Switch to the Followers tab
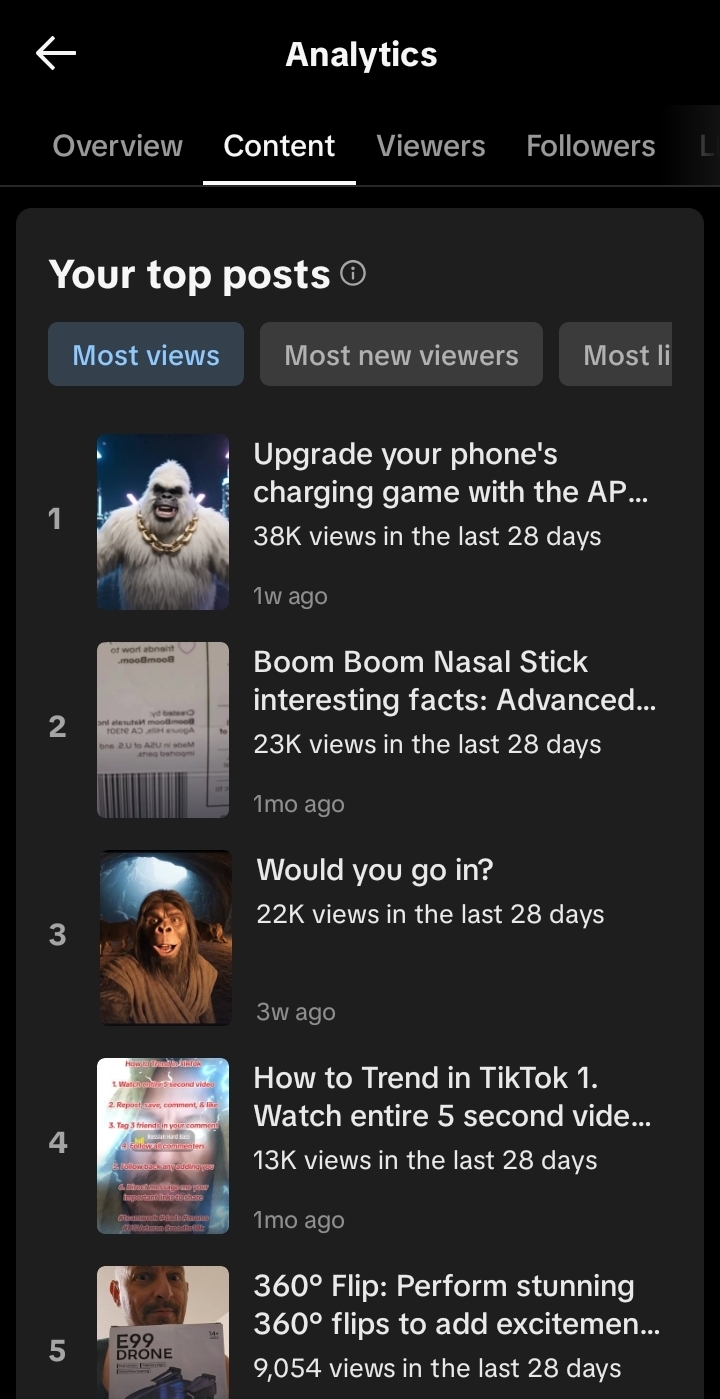 tap(591, 146)
